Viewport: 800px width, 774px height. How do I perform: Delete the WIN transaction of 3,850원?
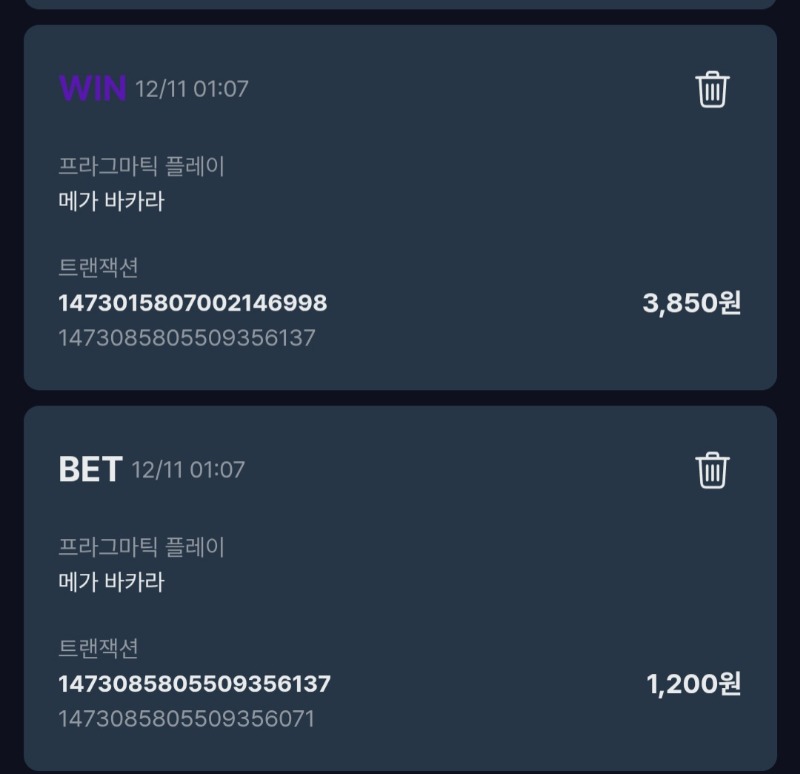click(712, 89)
